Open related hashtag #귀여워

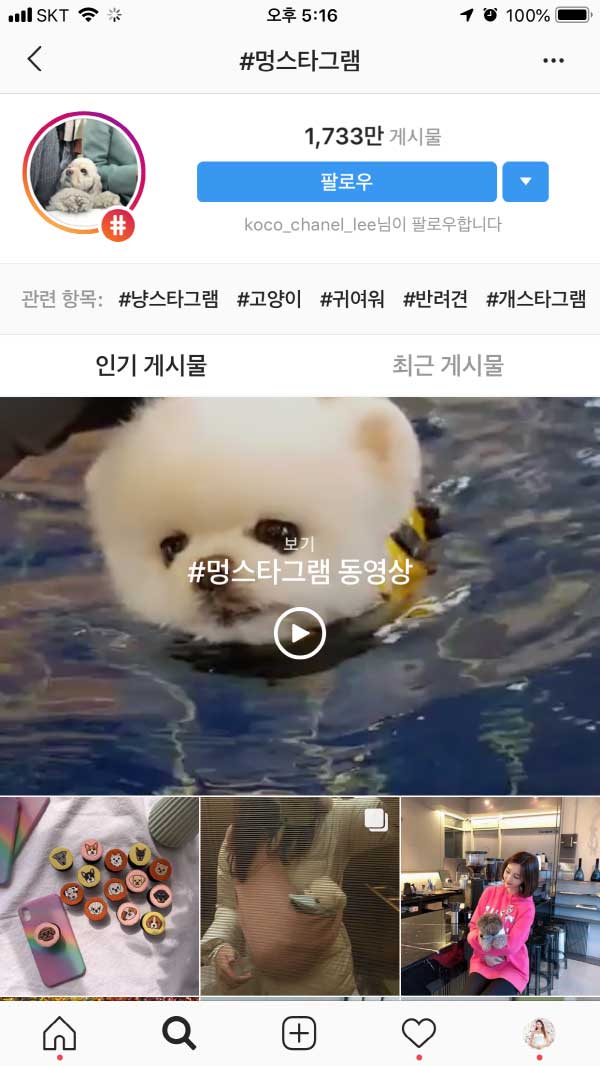pos(352,299)
